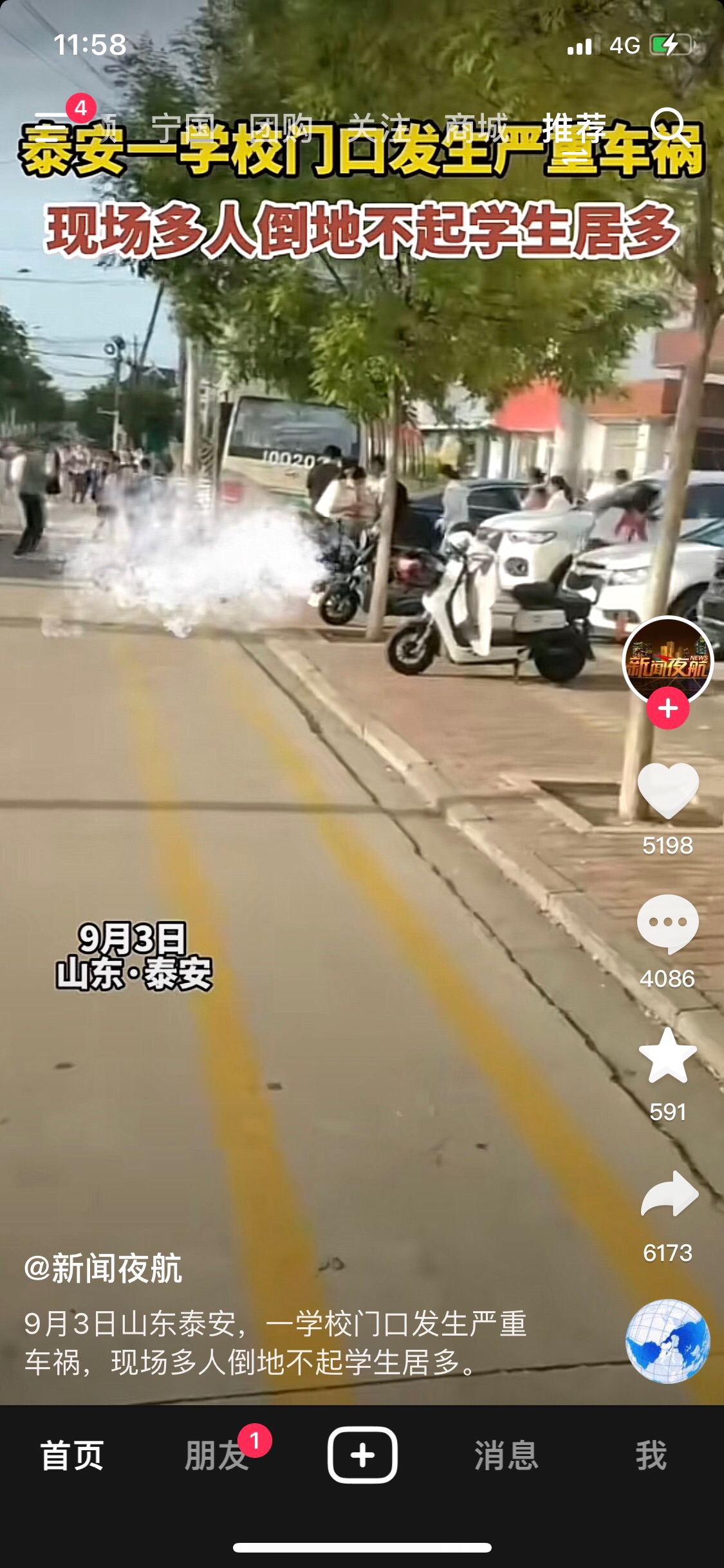Viewport: 724px width, 1568px height.
Task: Switch to the 关注 tab
Action: coord(379,127)
